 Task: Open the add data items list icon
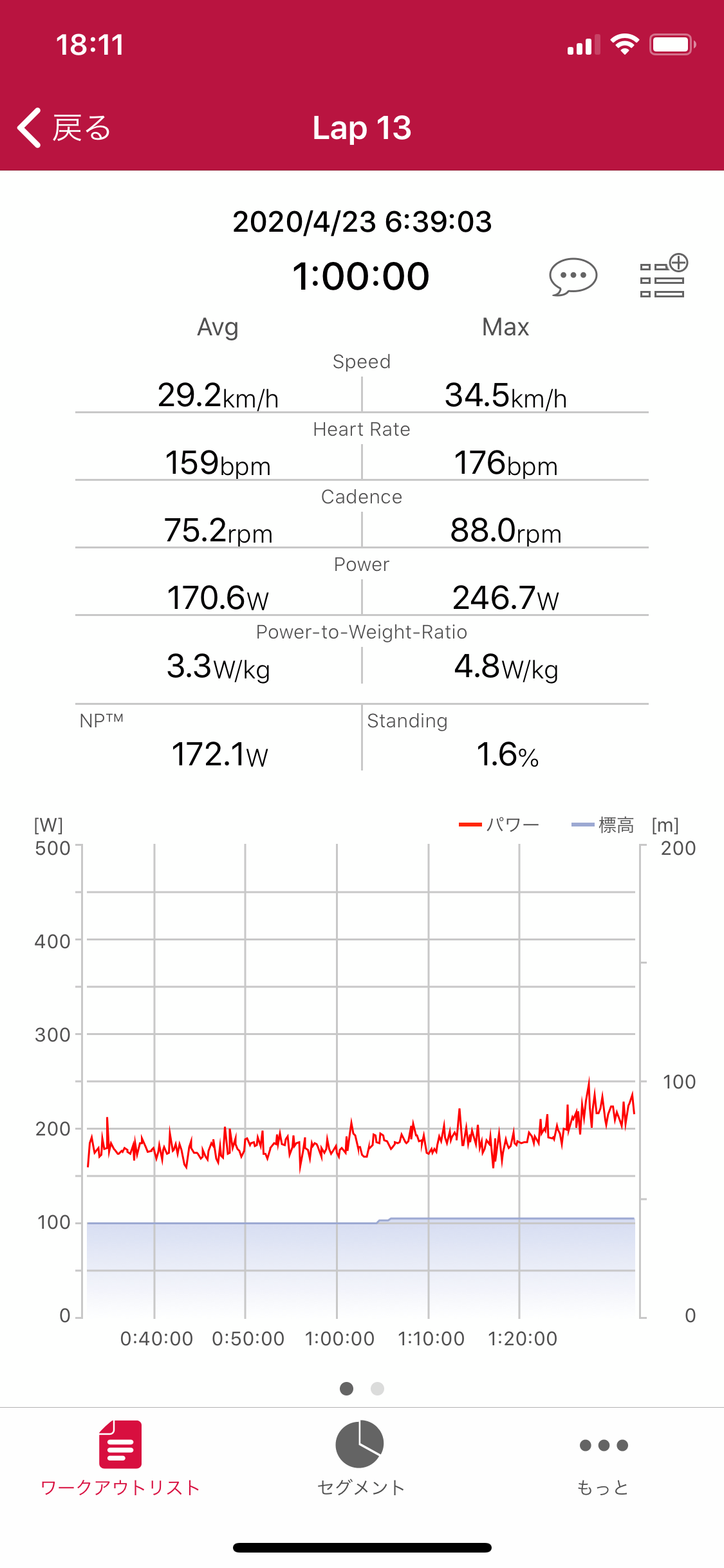pyautogui.click(x=664, y=277)
